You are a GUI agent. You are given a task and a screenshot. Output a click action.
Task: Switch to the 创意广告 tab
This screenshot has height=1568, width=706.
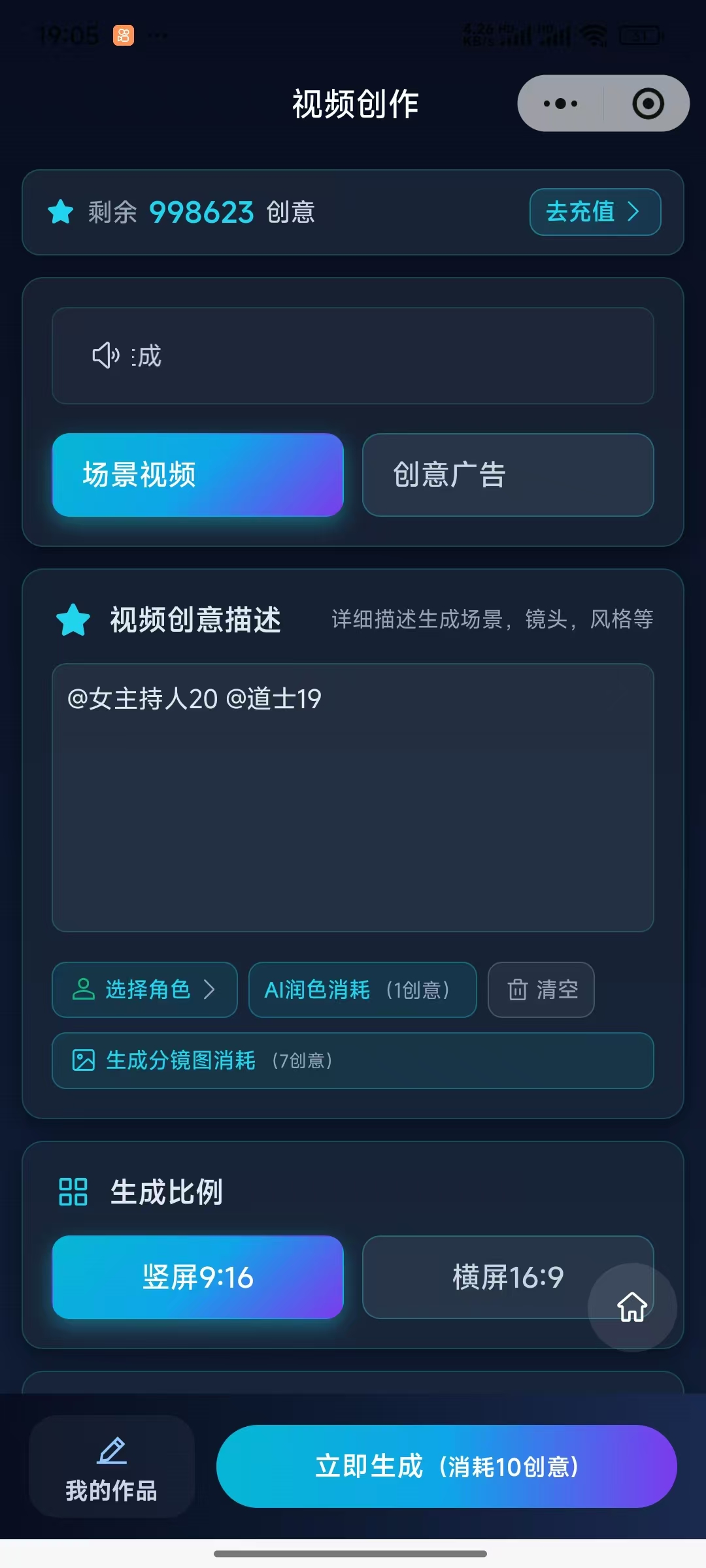click(508, 475)
